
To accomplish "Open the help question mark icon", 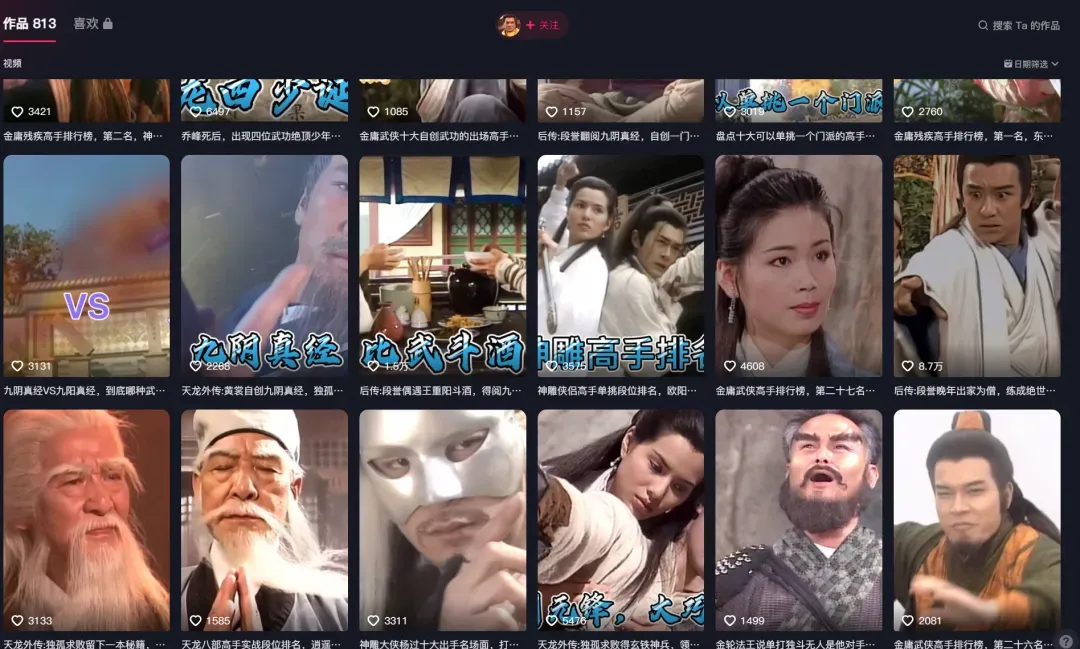I will 1066,639.
